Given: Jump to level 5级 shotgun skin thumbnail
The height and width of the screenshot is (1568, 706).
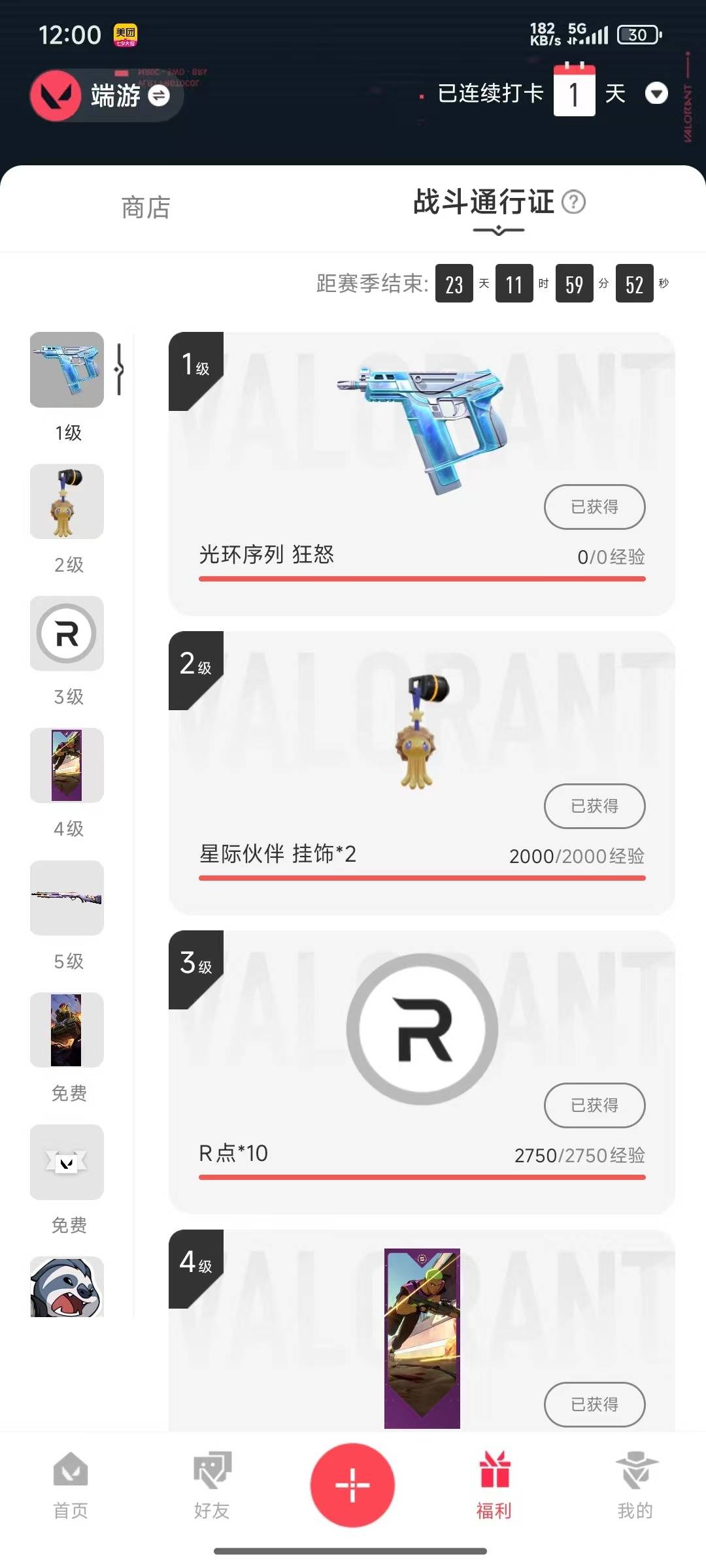Looking at the screenshot, I should pyautogui.click(x=67, y=898).
